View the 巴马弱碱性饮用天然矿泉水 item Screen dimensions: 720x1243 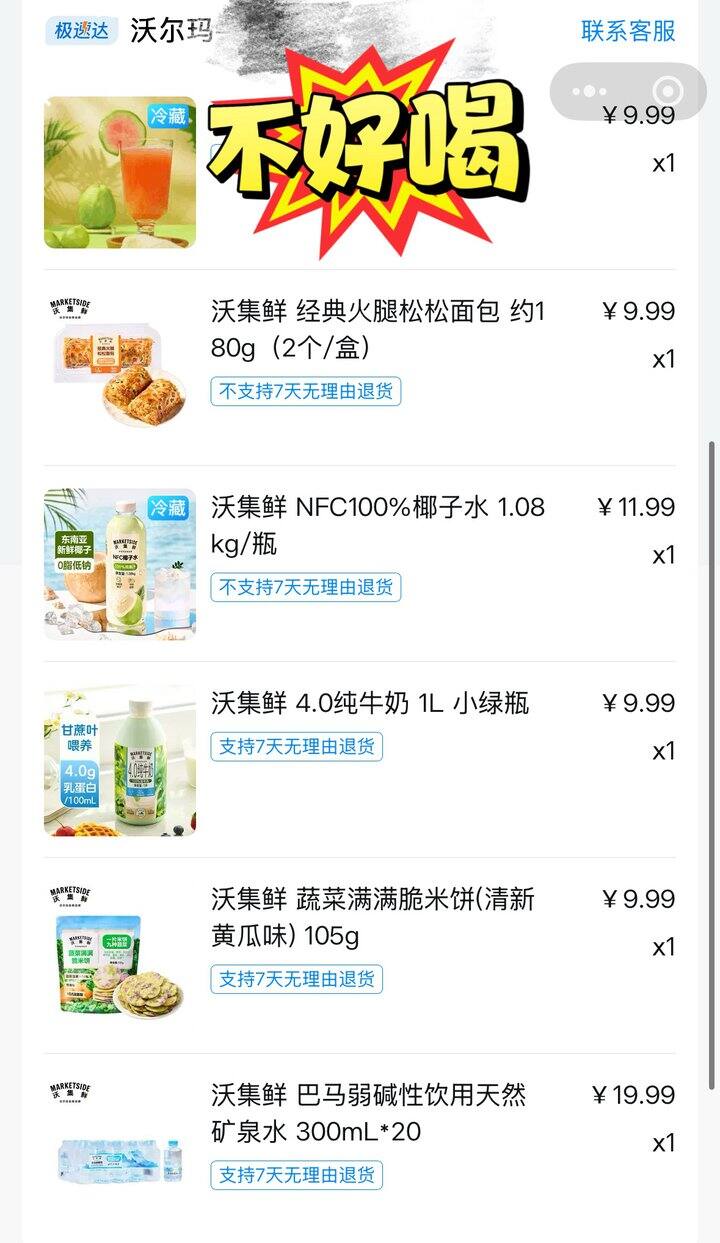point(368,1112)
